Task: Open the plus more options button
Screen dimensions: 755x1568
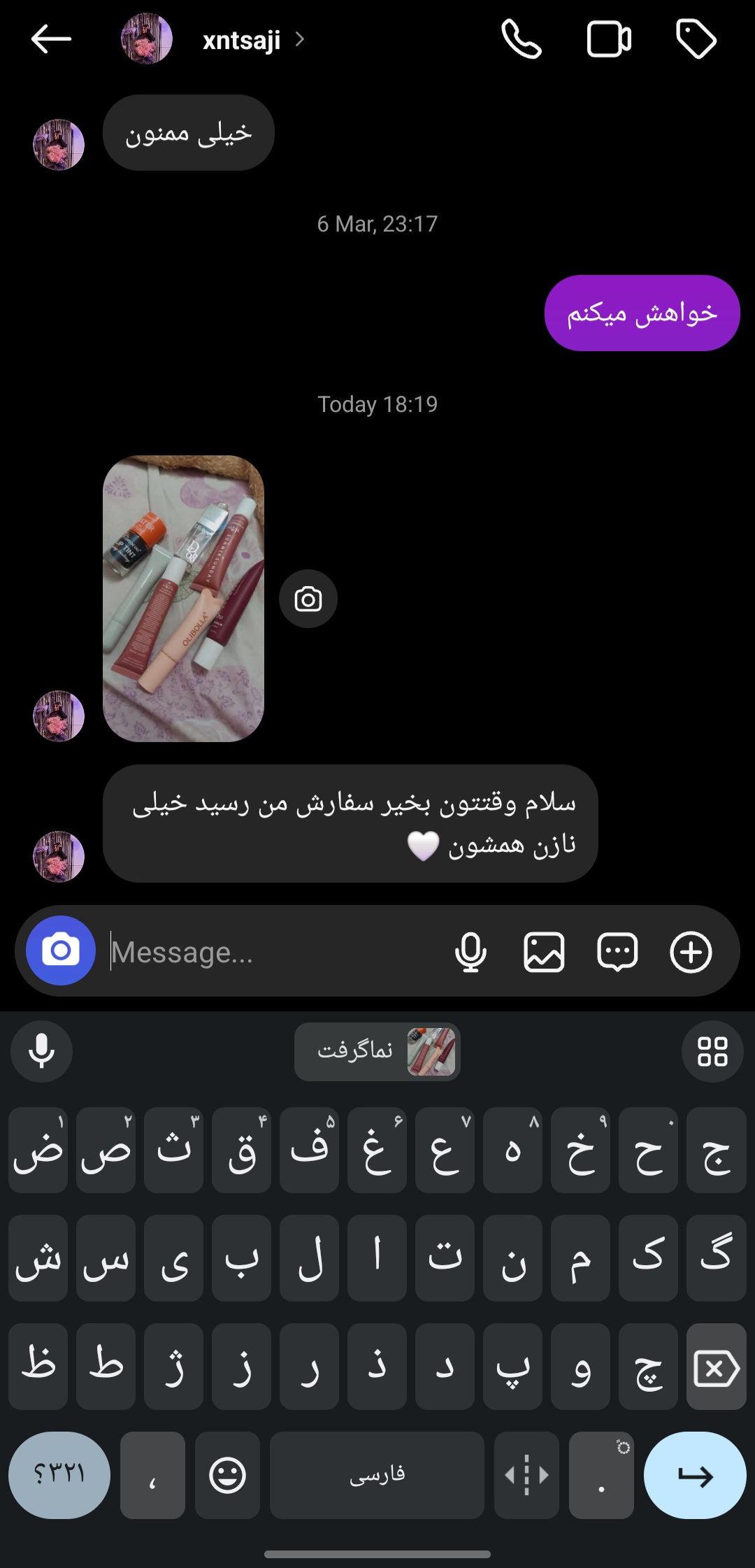Action: coord(691,952)
